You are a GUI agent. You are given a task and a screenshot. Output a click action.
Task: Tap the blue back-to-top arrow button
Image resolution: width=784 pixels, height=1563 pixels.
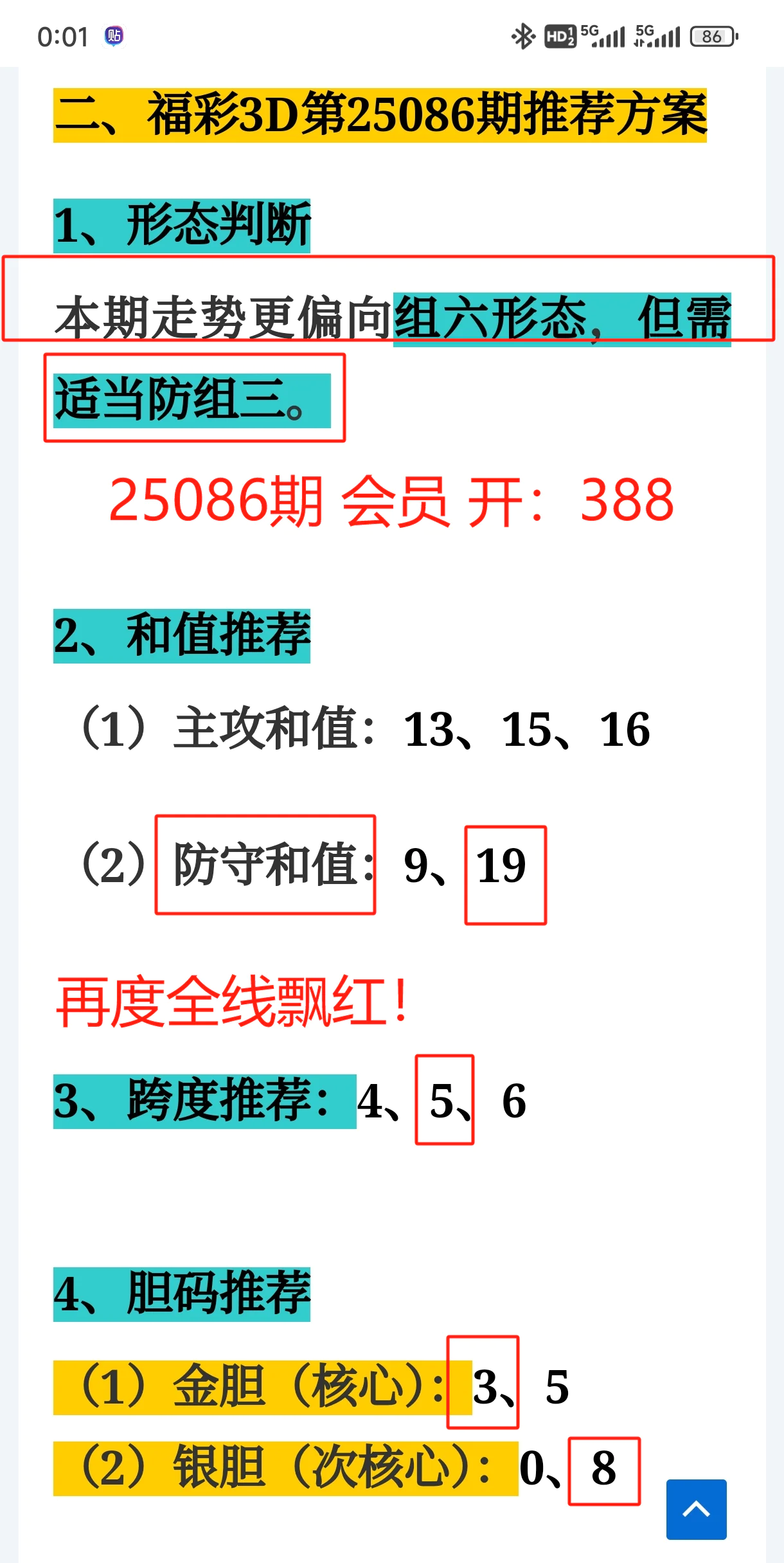[696, 1509]
